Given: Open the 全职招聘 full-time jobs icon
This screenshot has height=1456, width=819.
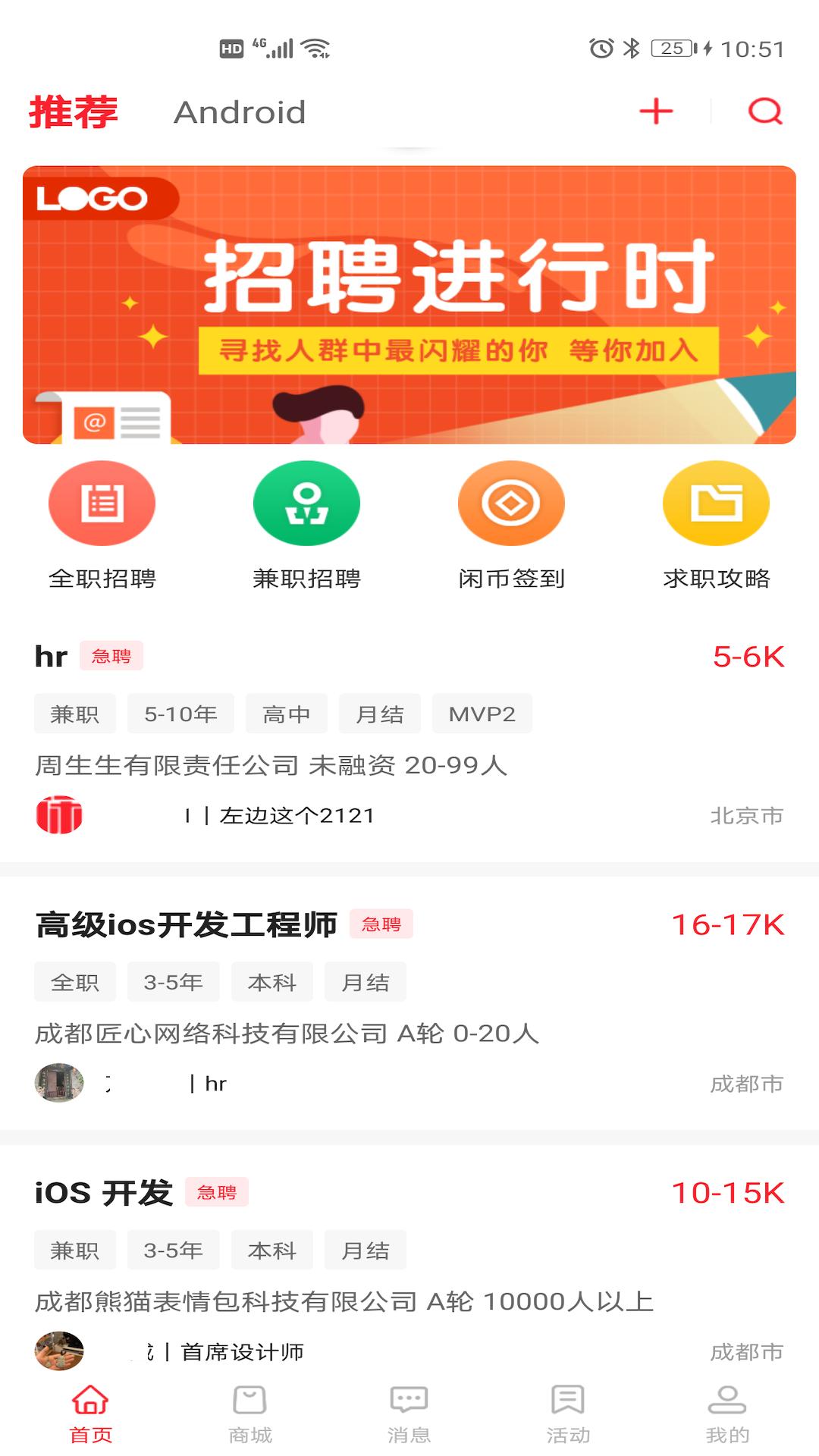Looking at the screenshot, I should click(x=102, y=526).
